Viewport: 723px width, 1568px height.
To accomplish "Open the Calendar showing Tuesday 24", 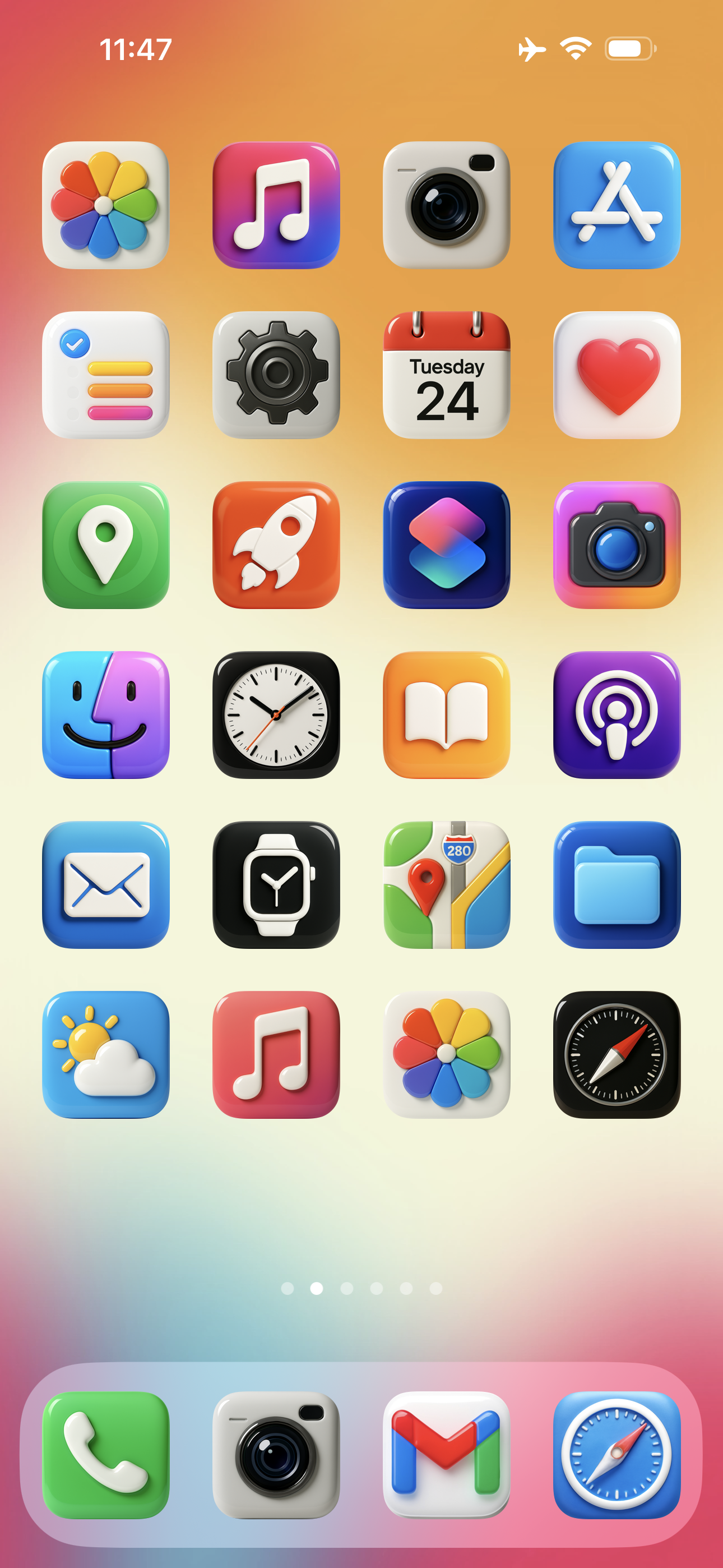I will (x=446, y=375).
